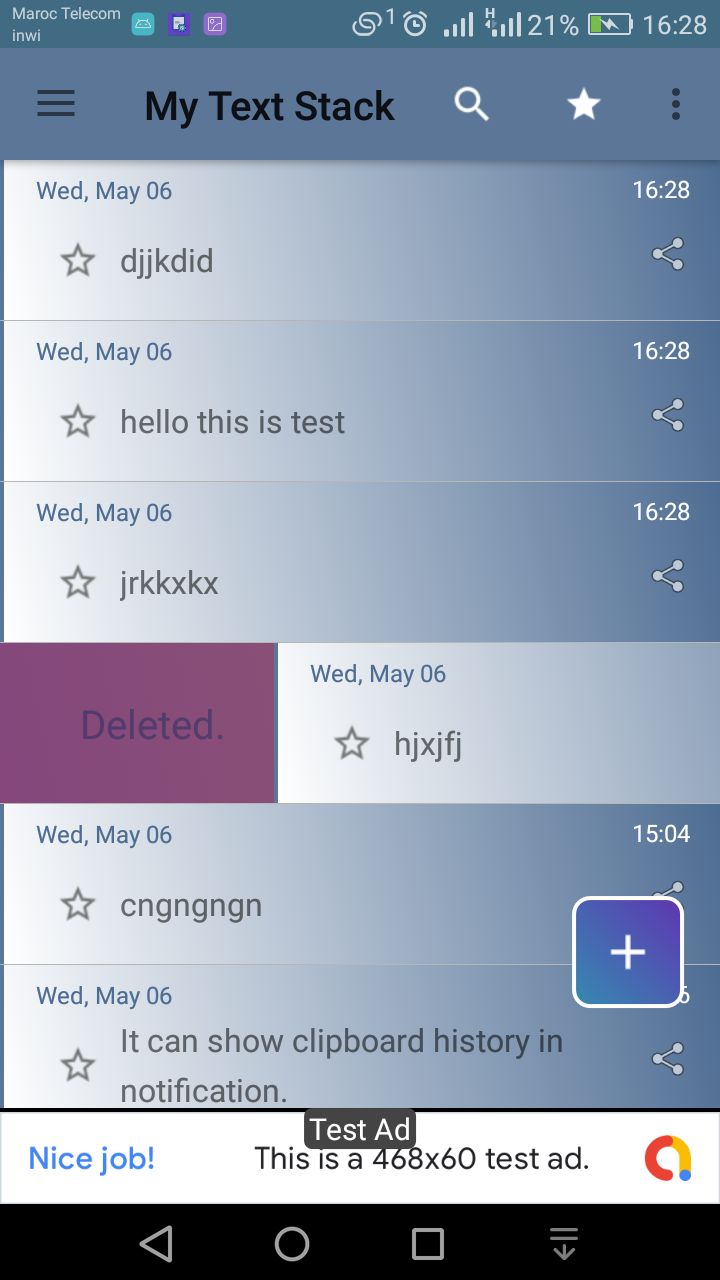
Task: Open search in My Text Stack
Action: coord(472,104)
